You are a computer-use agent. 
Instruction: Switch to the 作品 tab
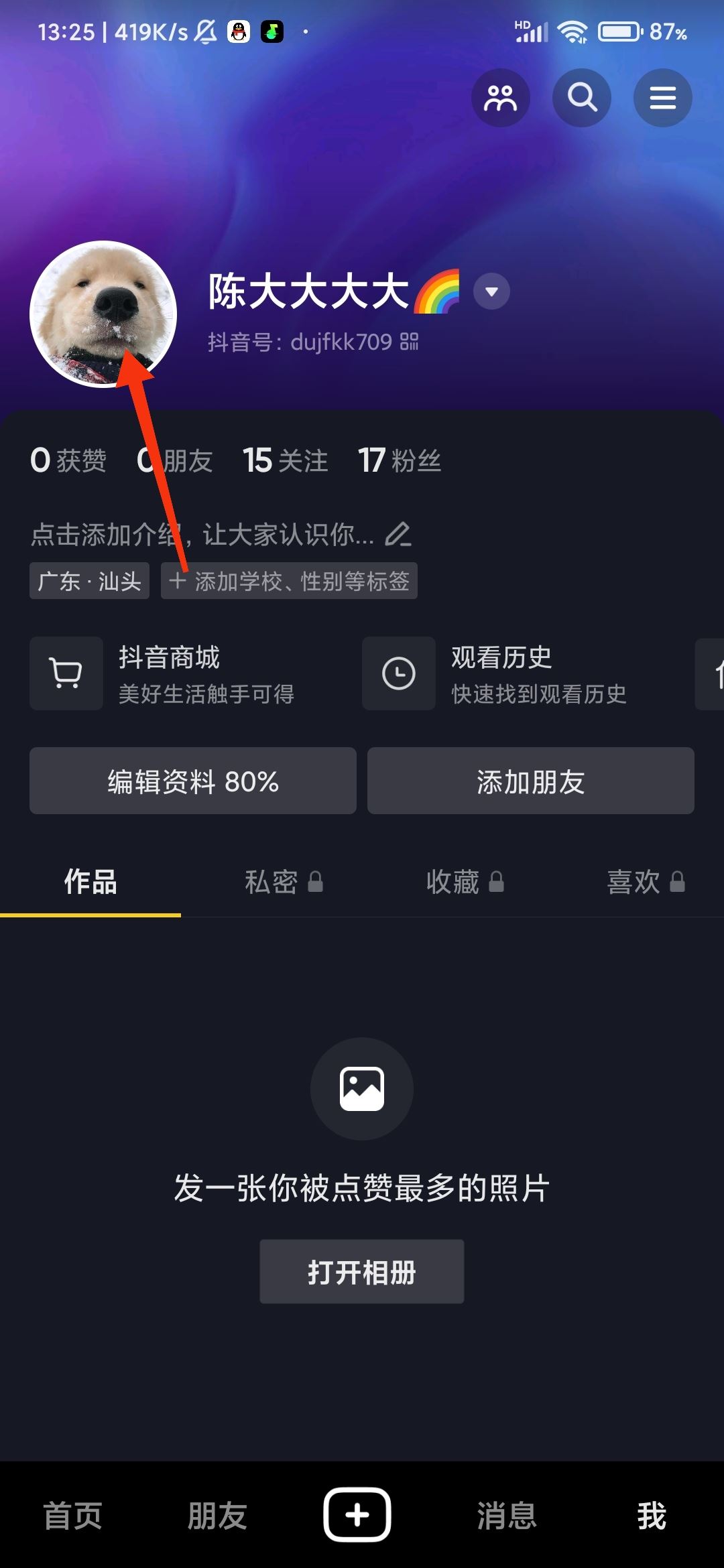(90, 883)
